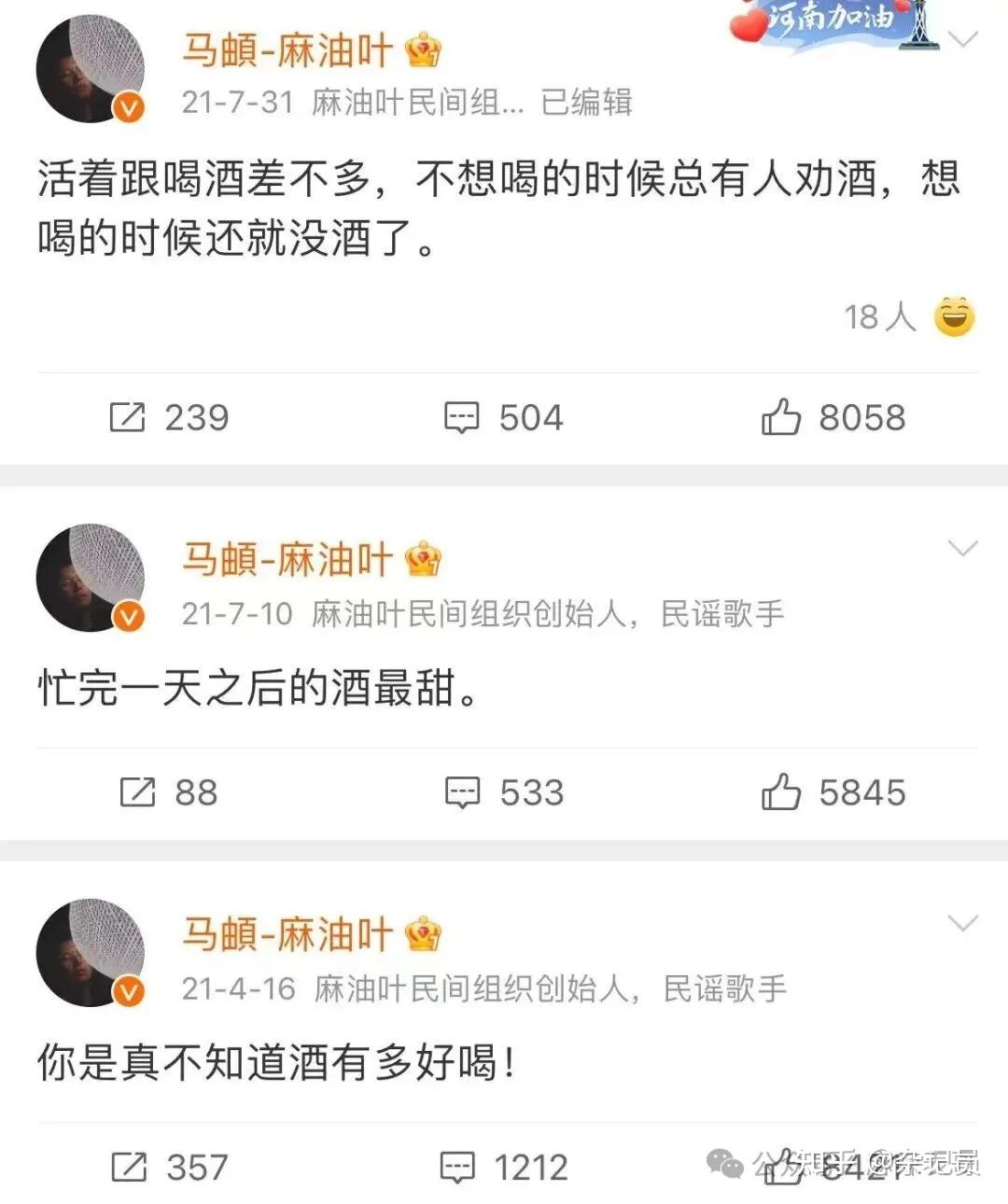Click the repost icon showing 357
This screenshot has height=1204, width=1008.
click(x=129, y=1166)
